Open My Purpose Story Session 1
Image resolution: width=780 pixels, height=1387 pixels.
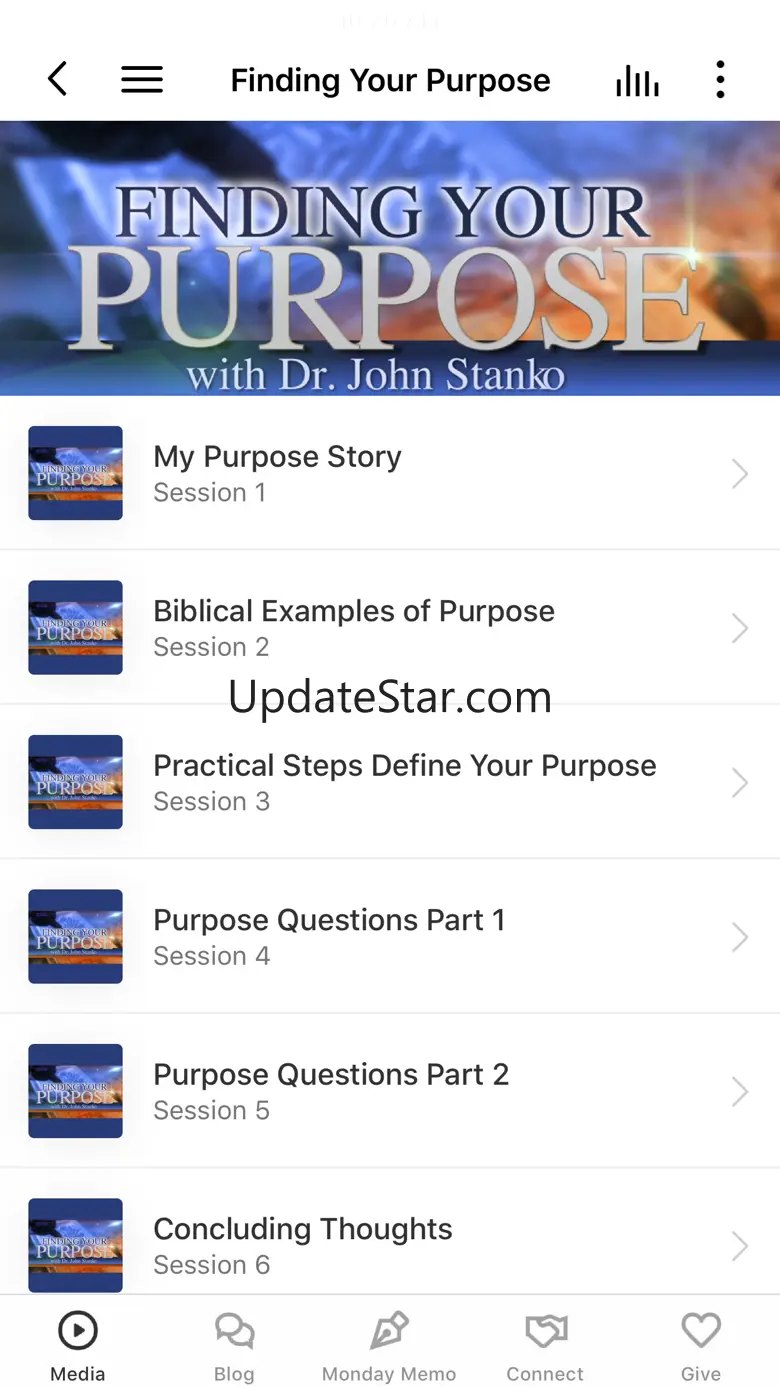[x=390, y=473]
